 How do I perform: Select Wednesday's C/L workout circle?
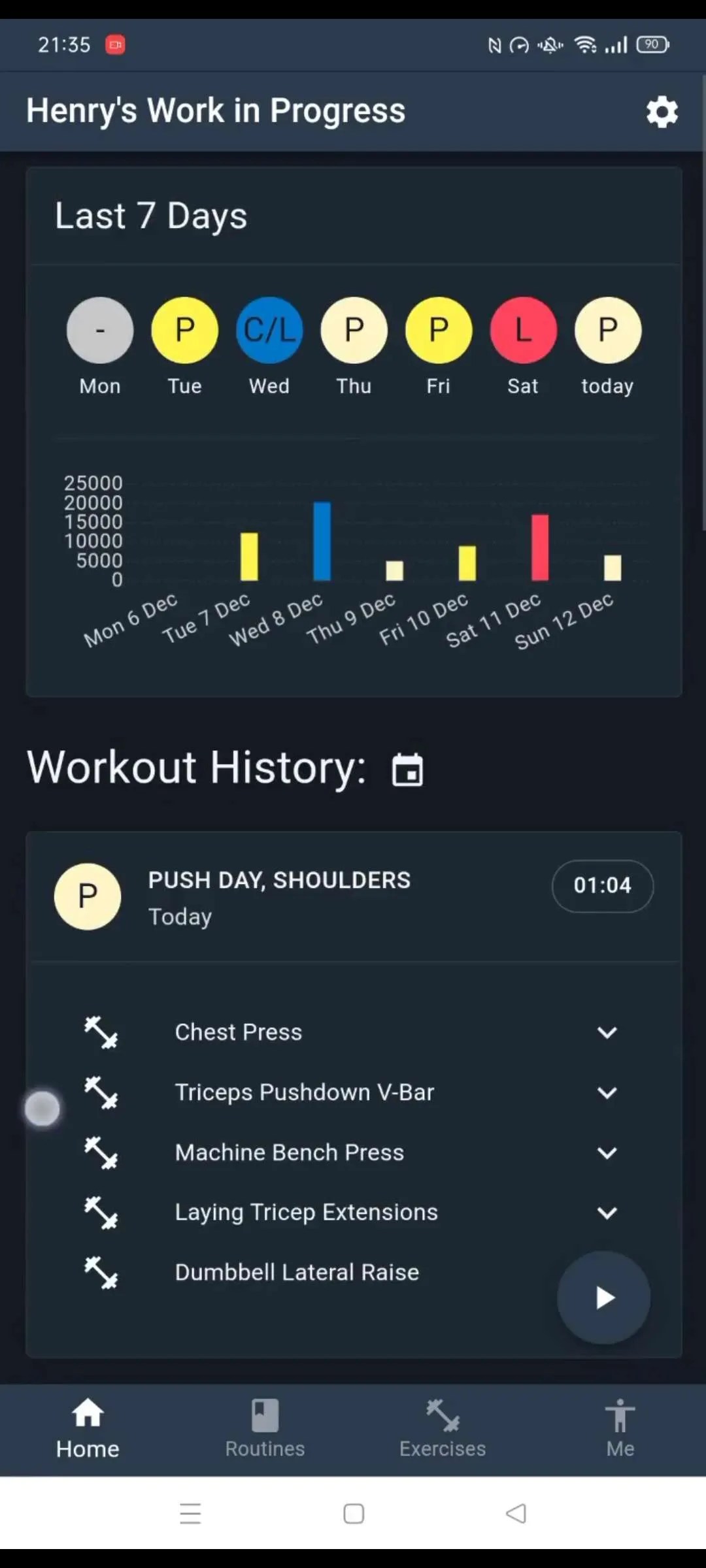[269, 330]
